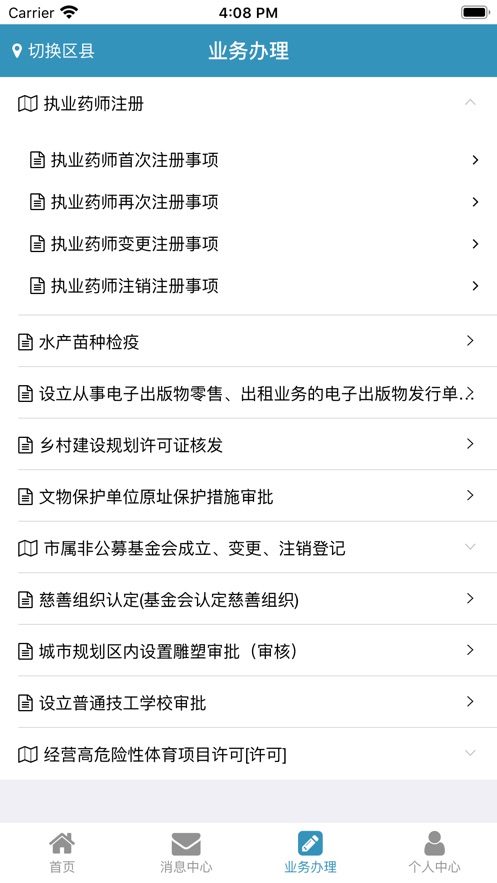Select 执业药师变更注册事项
This screenshot has width=497, height=883.
248,244
